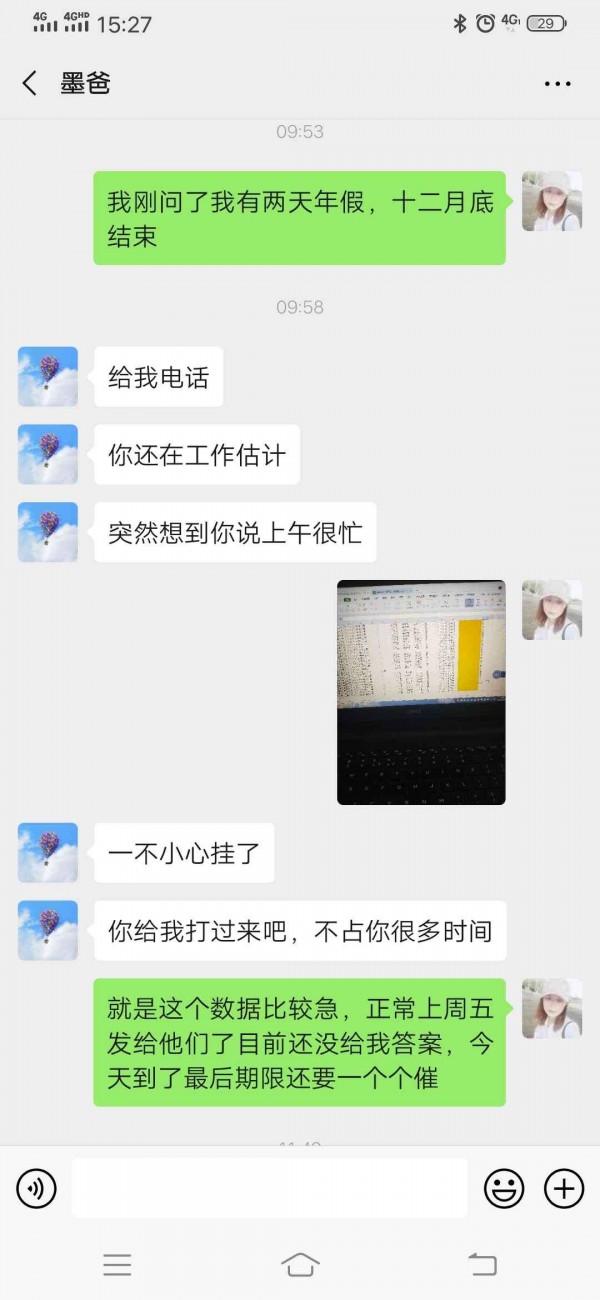This screenshot has height=1300, width=600.
Task: Focus the message text field
Action: [x=270, y=1189]
